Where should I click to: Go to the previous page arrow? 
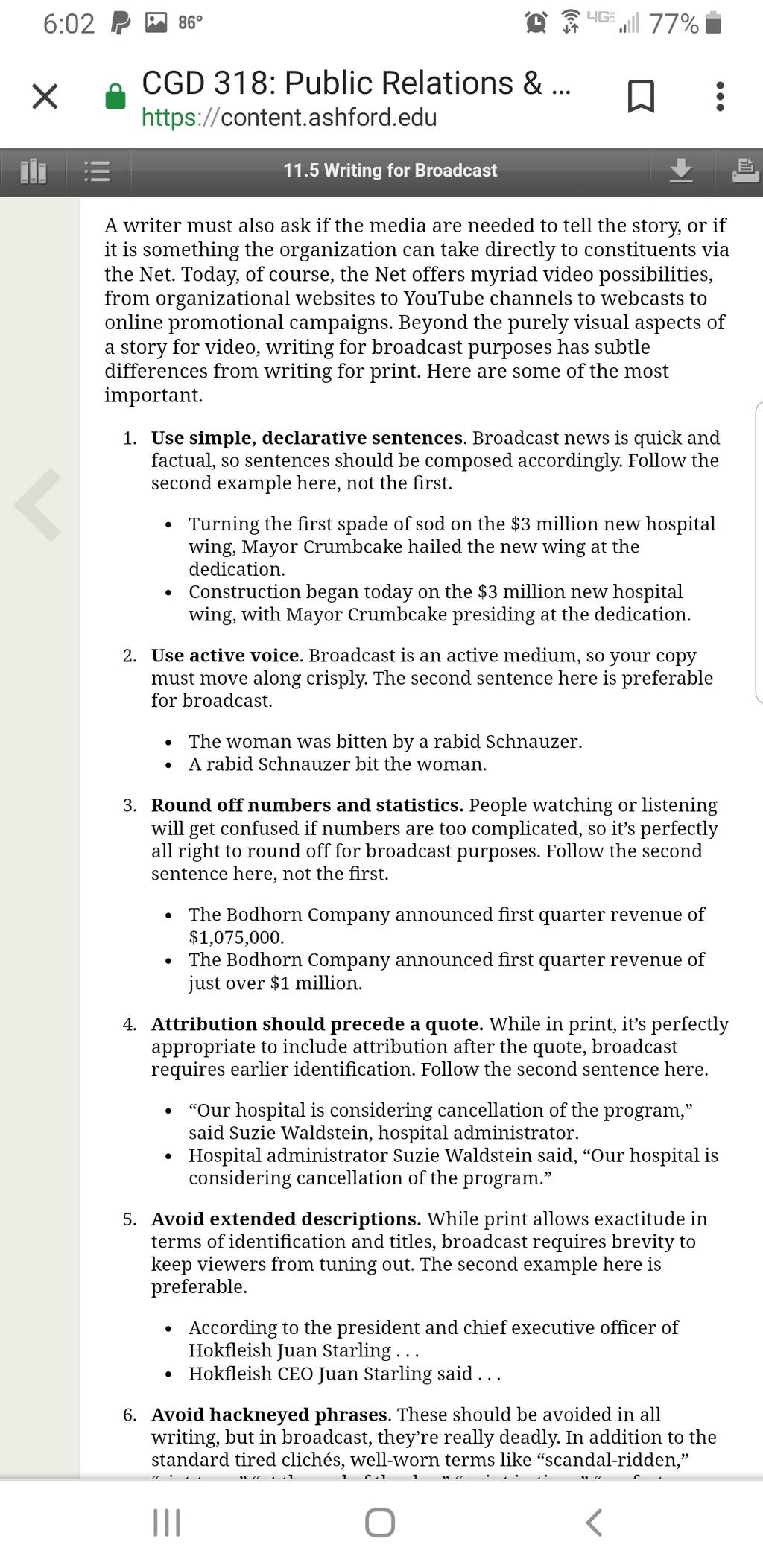[x=37, y=504]
